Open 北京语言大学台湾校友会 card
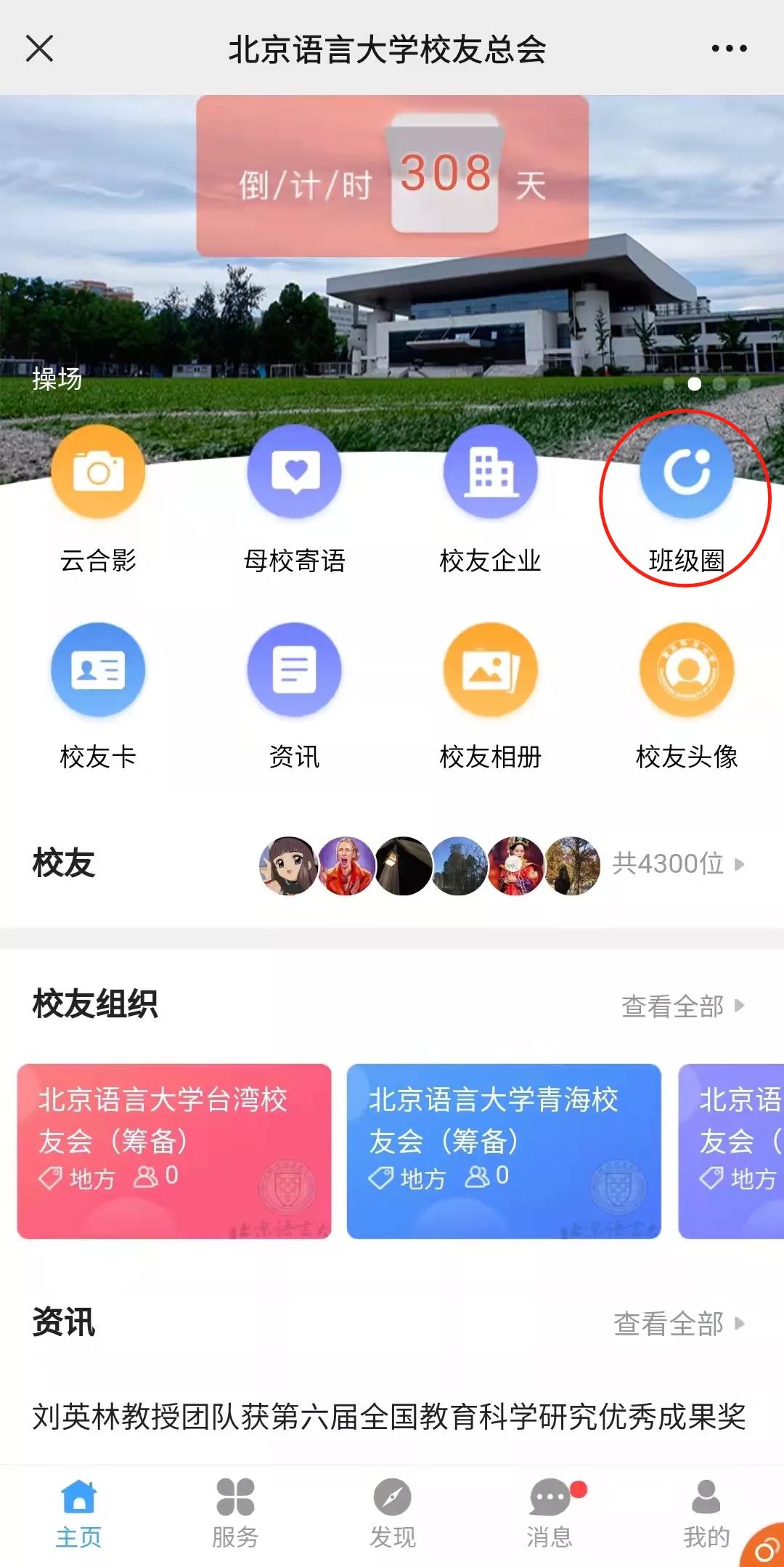Image resolution: width=784 pixels, height=1567 pixels. click(x=174, y=1151)
